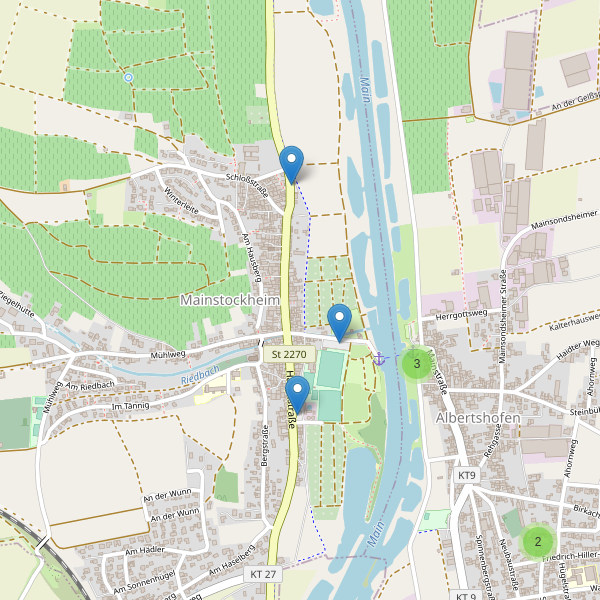Tap the blue marker near Schloßstraße

click(291, 162)
